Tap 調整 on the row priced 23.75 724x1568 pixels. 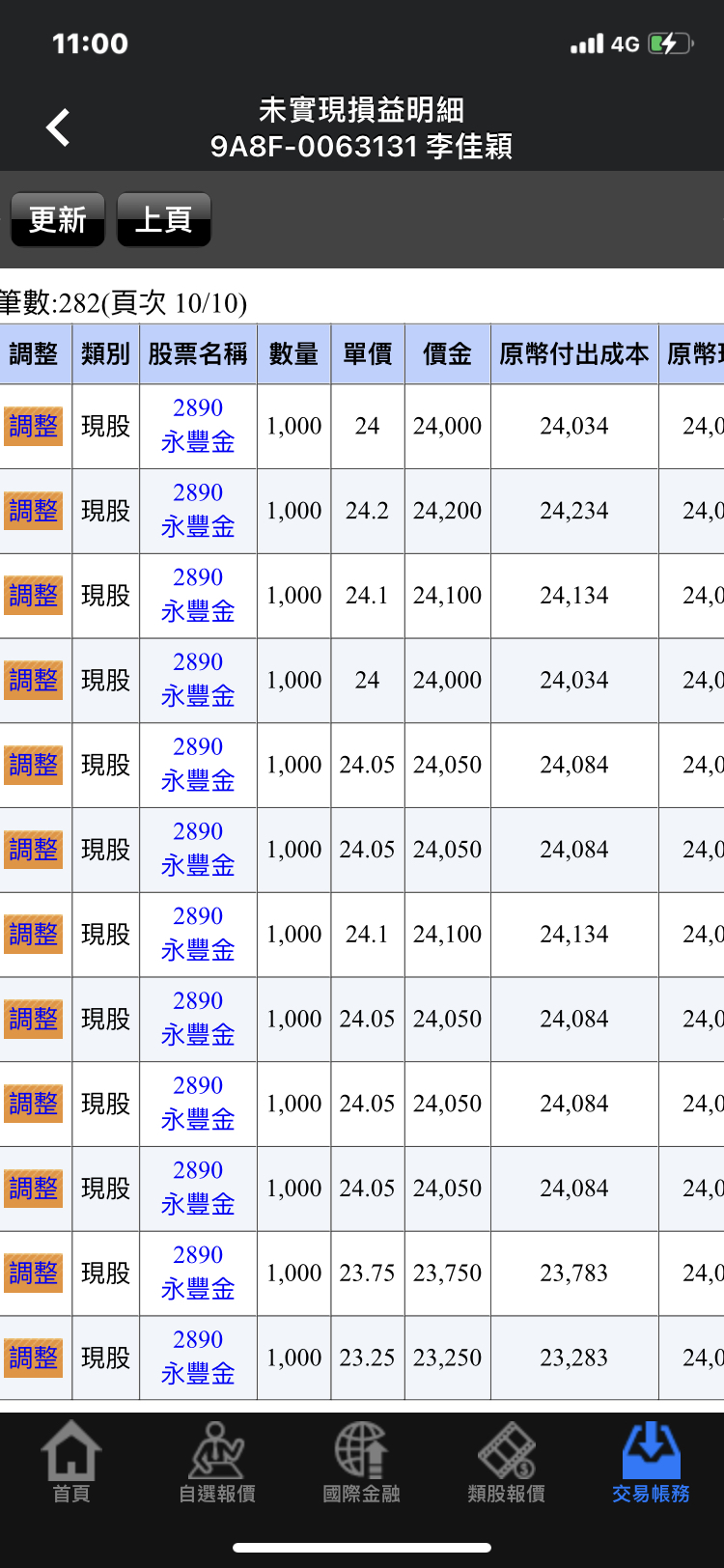tap(34, 1274)
